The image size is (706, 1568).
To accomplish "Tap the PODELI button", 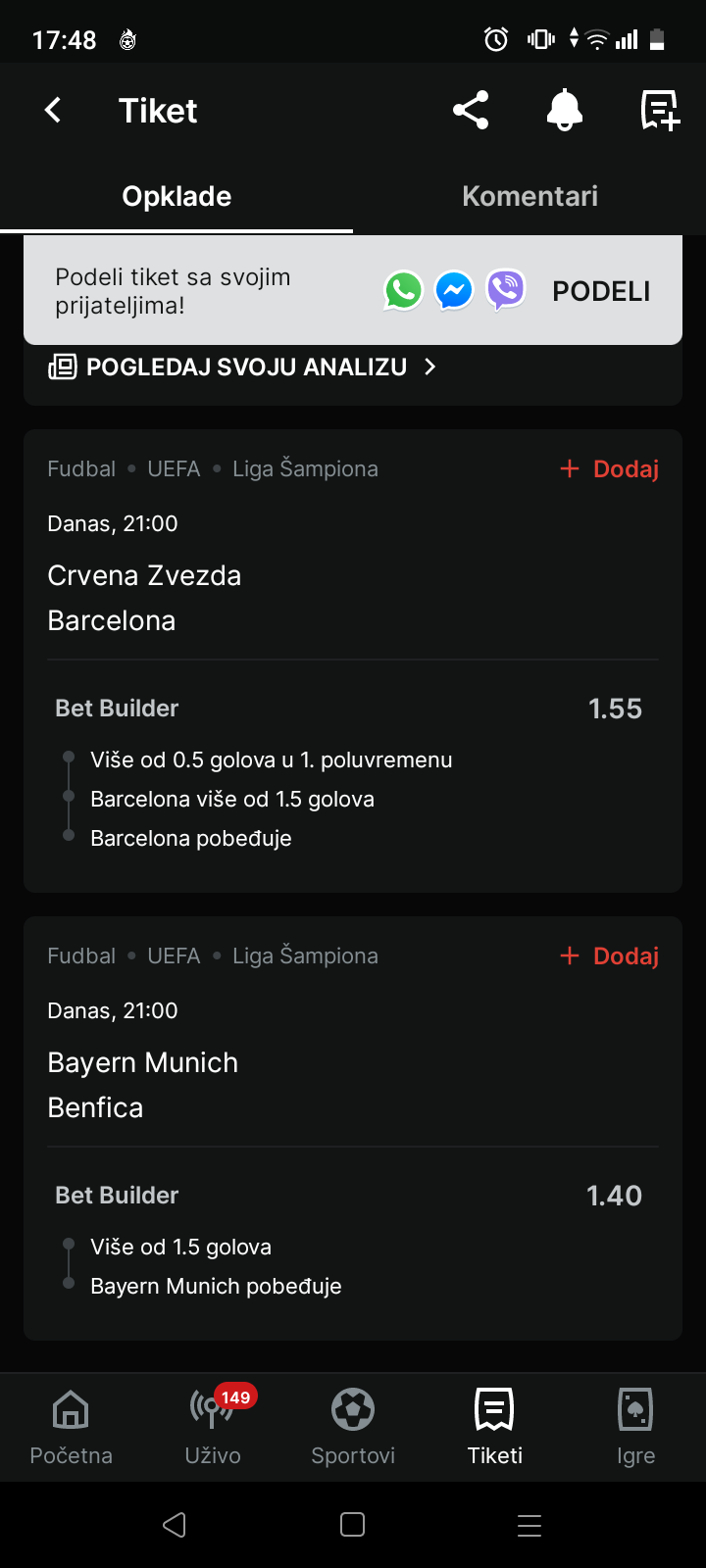I will tap(601, 291).
